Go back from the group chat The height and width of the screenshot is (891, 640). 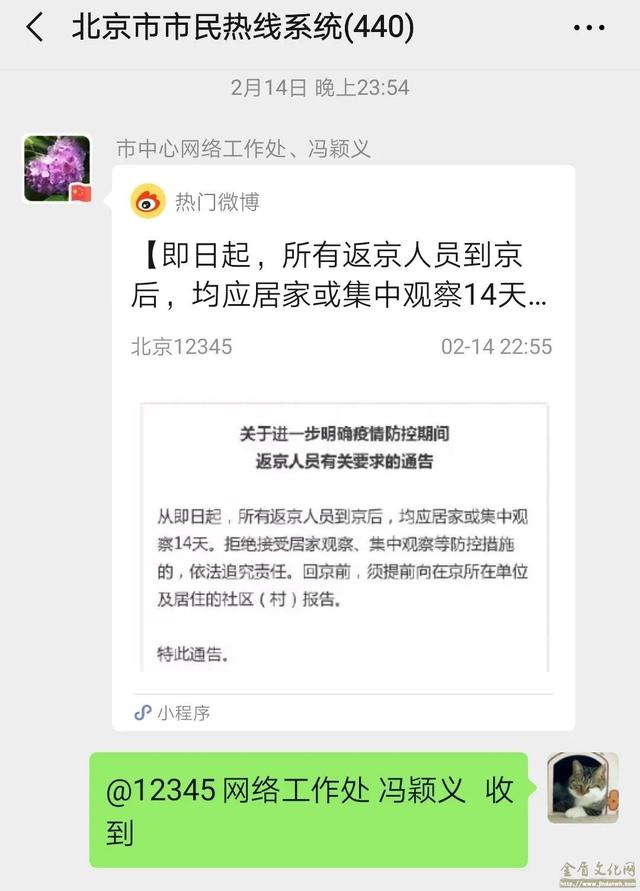[35, 28]
